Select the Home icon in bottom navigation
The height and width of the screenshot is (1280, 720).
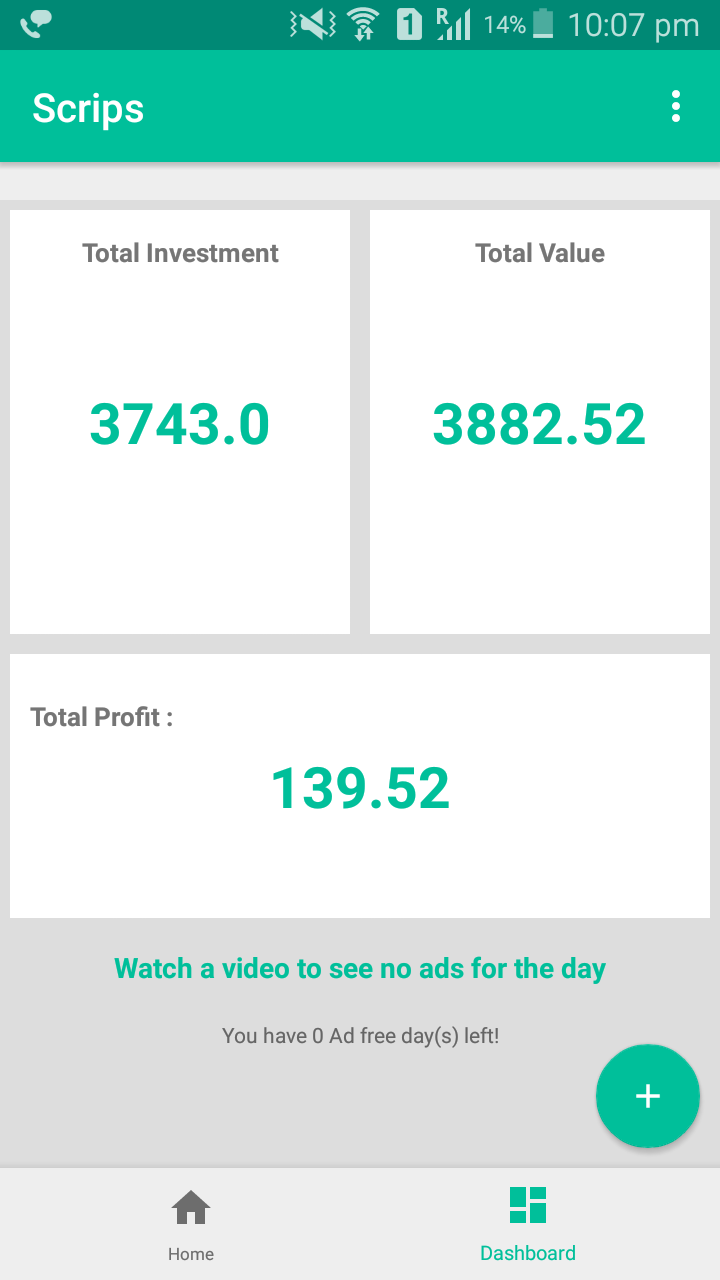[190, 1208]
